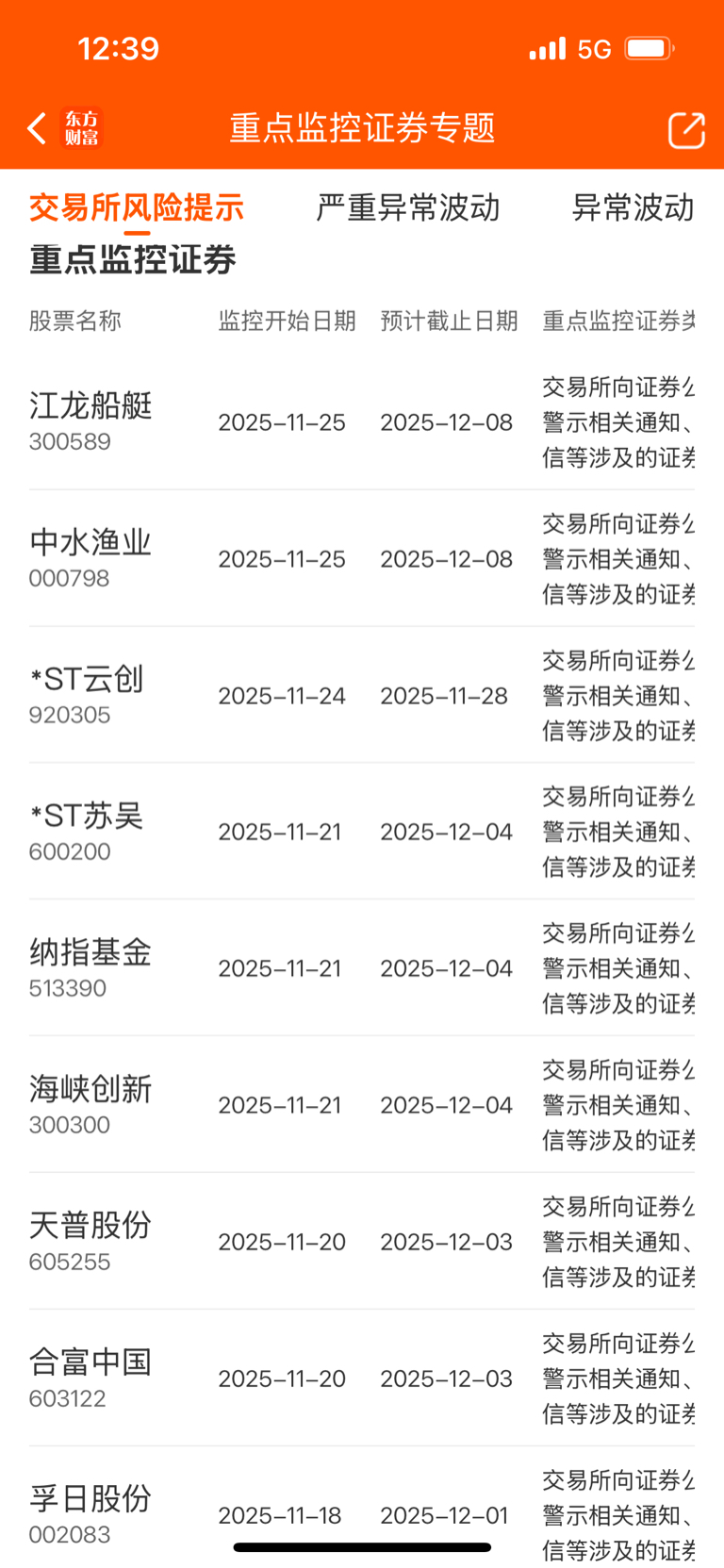Open the 江龙船艇 300589 stock row

tap(90, 421)
